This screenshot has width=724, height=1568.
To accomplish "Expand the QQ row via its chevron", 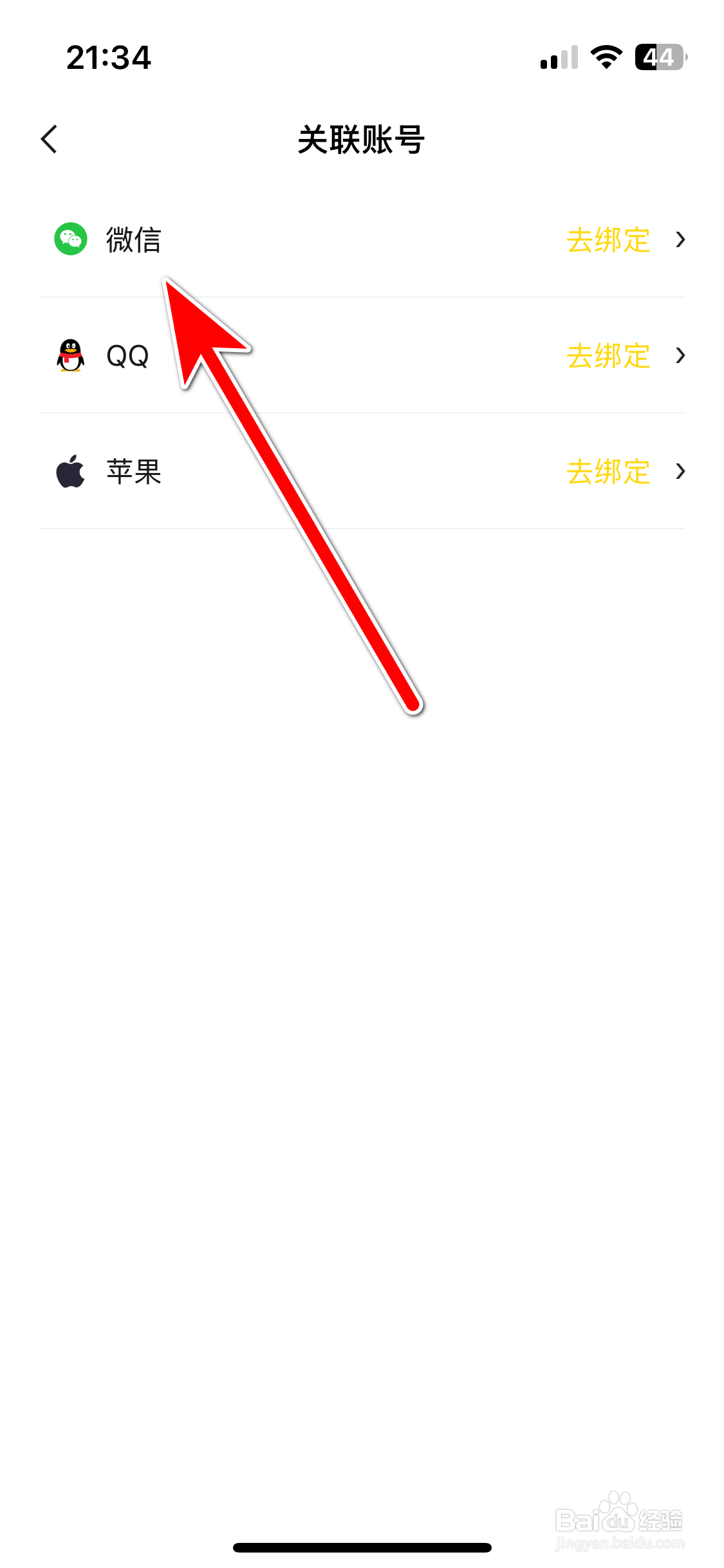I will click(681, 356).
